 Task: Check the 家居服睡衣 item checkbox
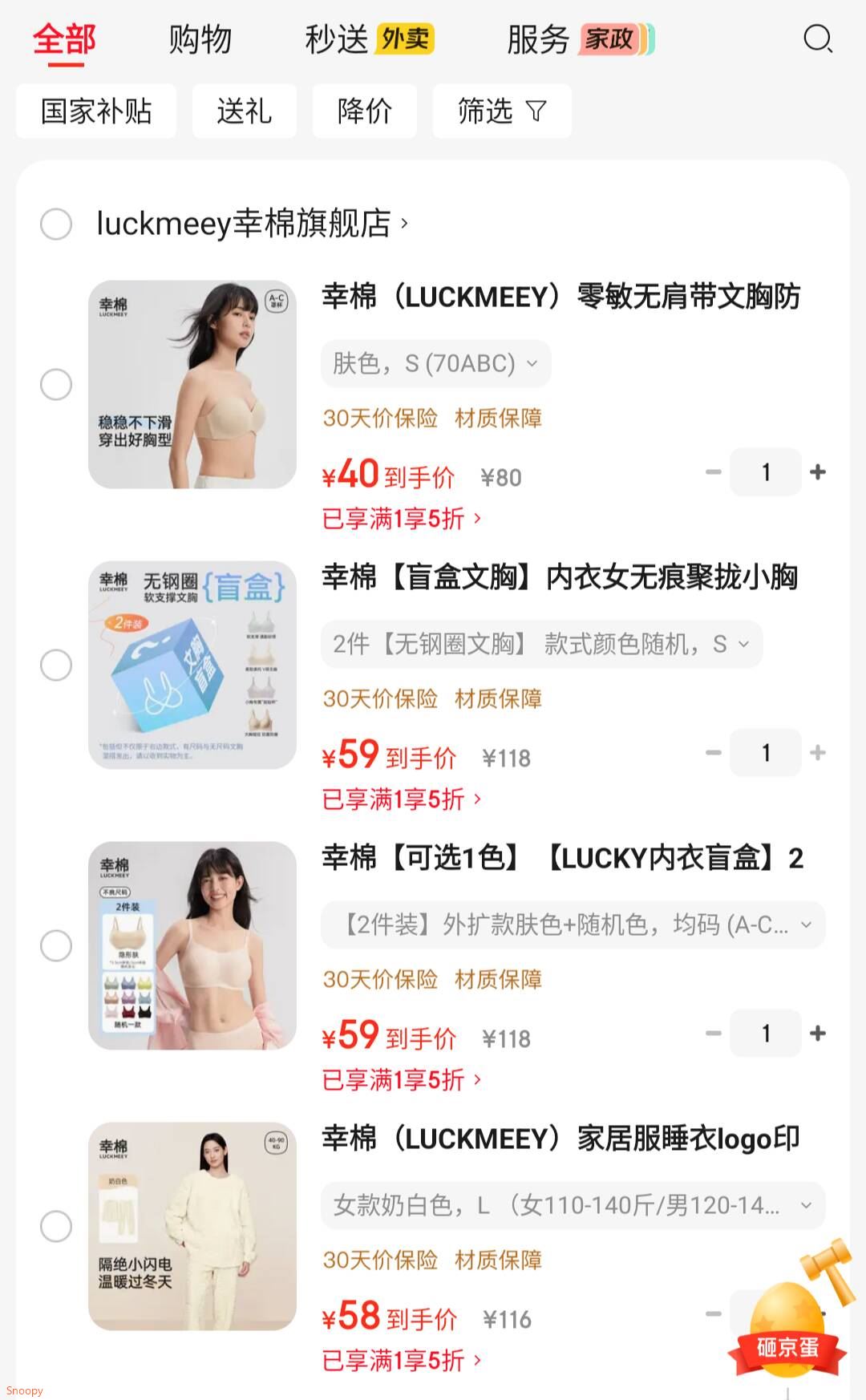pyautogui.click(x=56, y=1226)
